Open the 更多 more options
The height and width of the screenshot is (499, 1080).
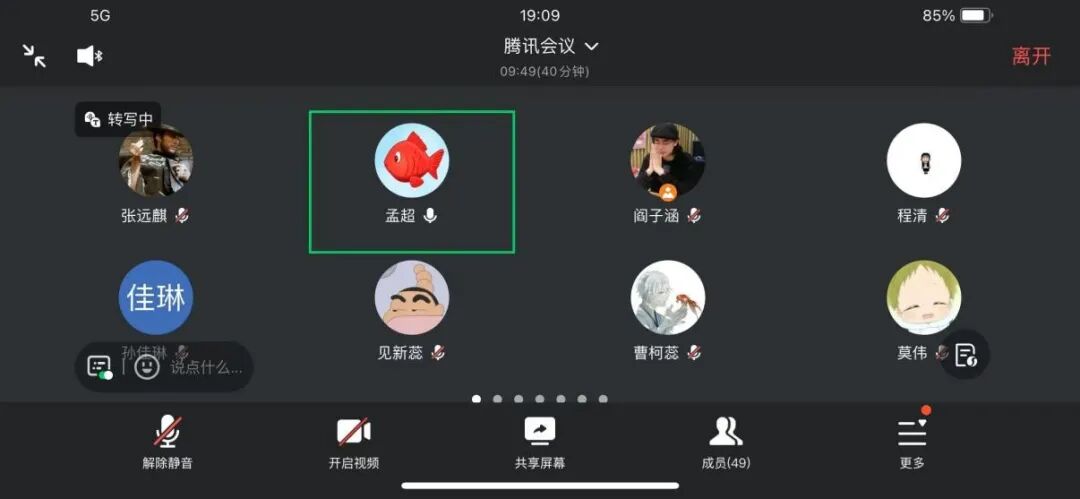[x=912, y=442]
